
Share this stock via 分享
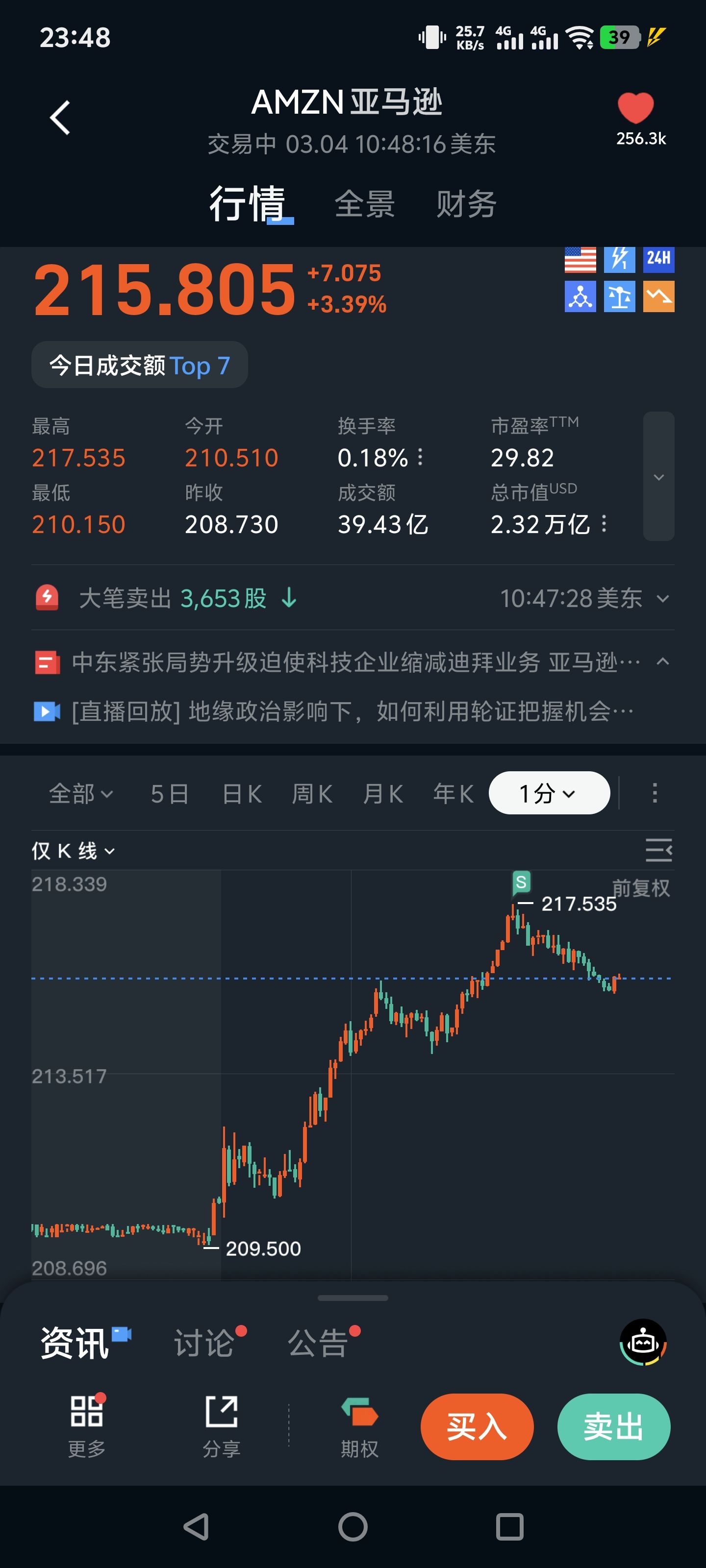[221, 1426]
